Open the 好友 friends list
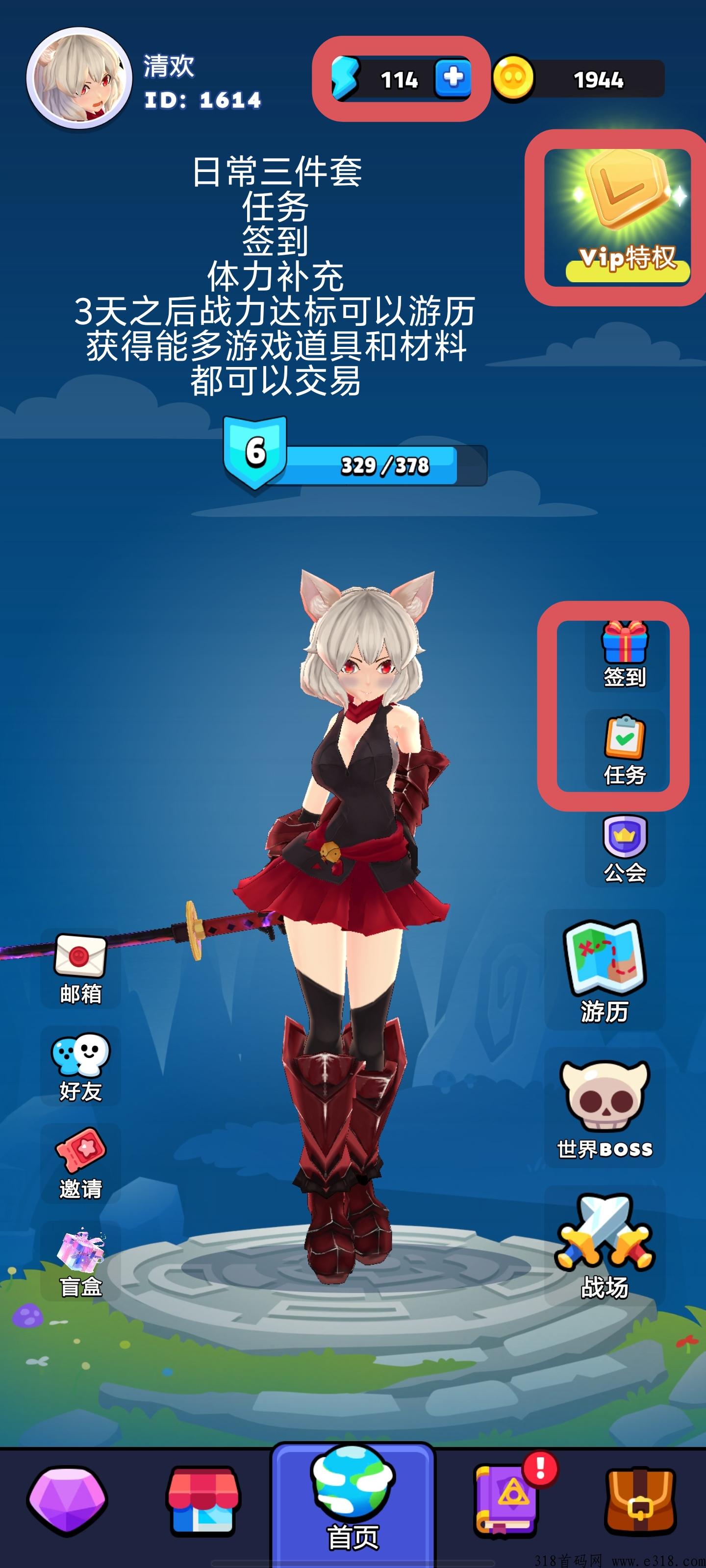 (x=80, y=1066)
